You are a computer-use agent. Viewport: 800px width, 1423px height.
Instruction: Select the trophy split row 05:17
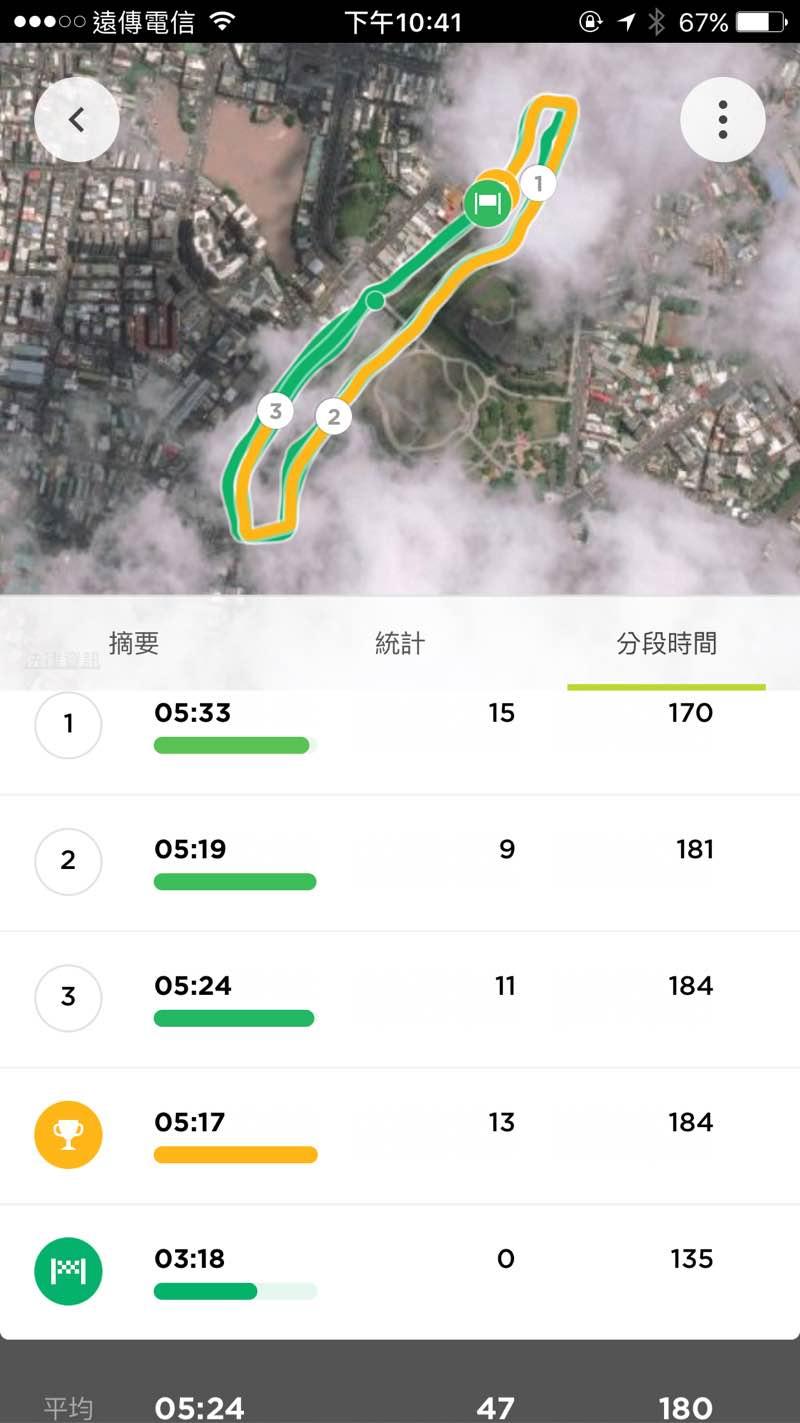[400, 1135]
